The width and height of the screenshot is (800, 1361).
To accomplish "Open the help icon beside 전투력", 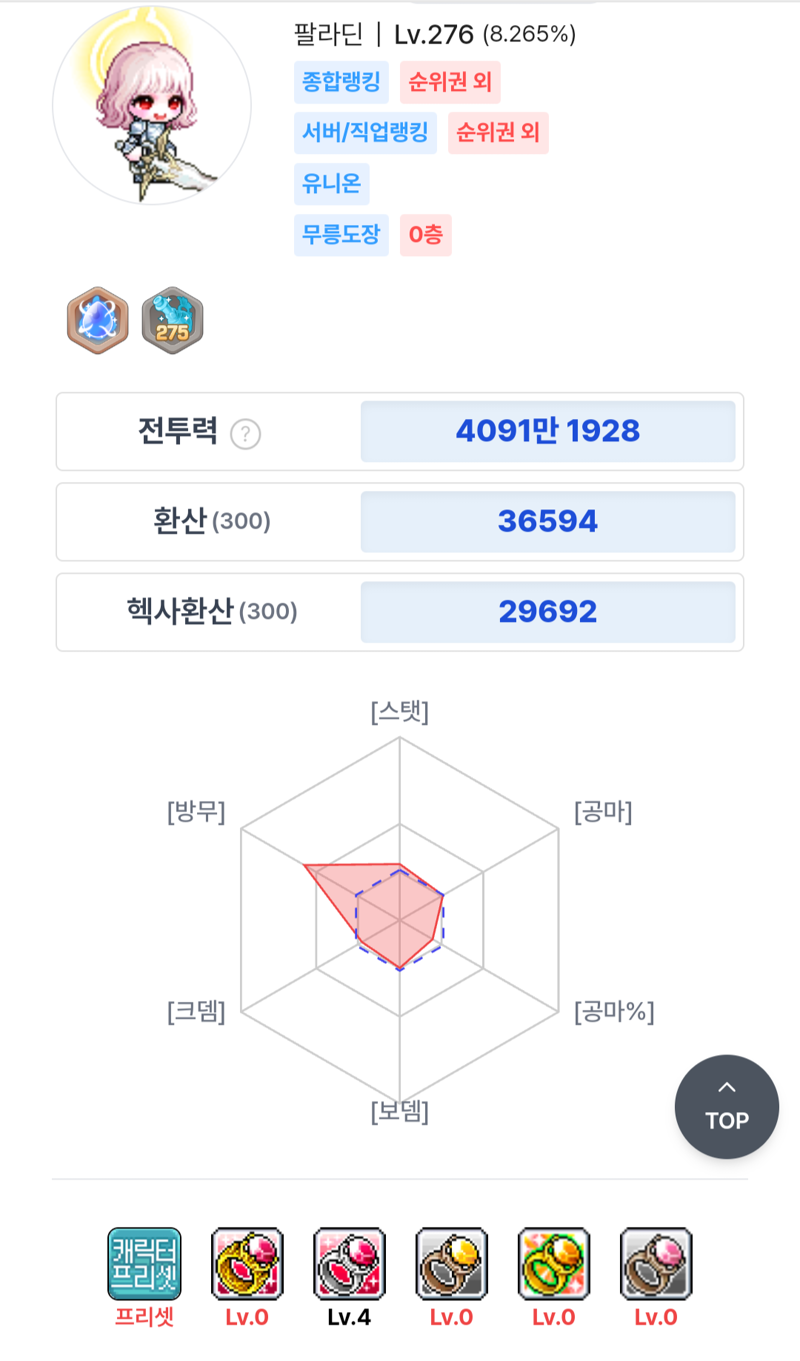I will [245, 434].
